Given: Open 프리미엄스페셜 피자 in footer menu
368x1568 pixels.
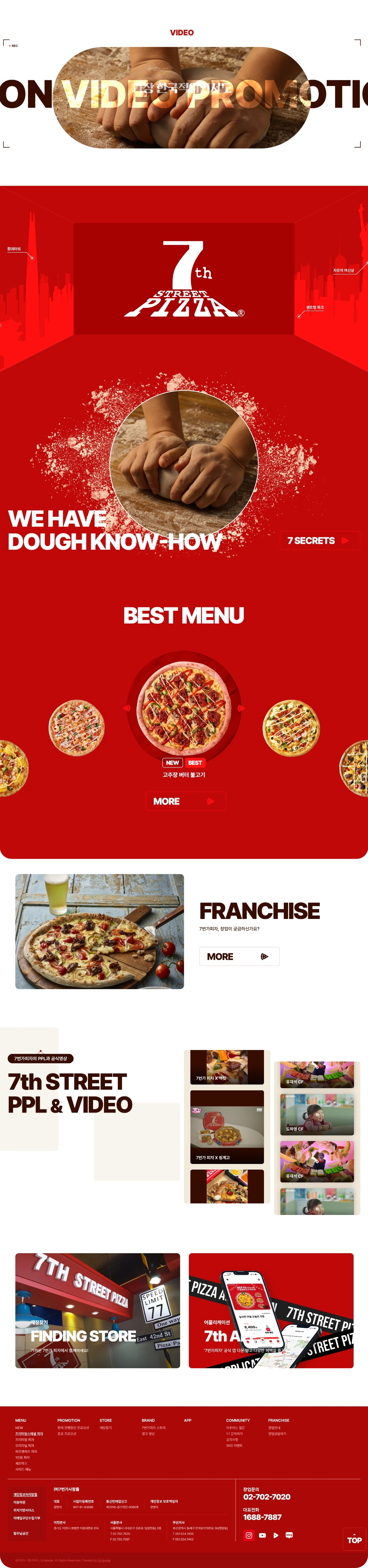Looking at the screenshot, I should pyautogui.click(x=29, y=1434).
